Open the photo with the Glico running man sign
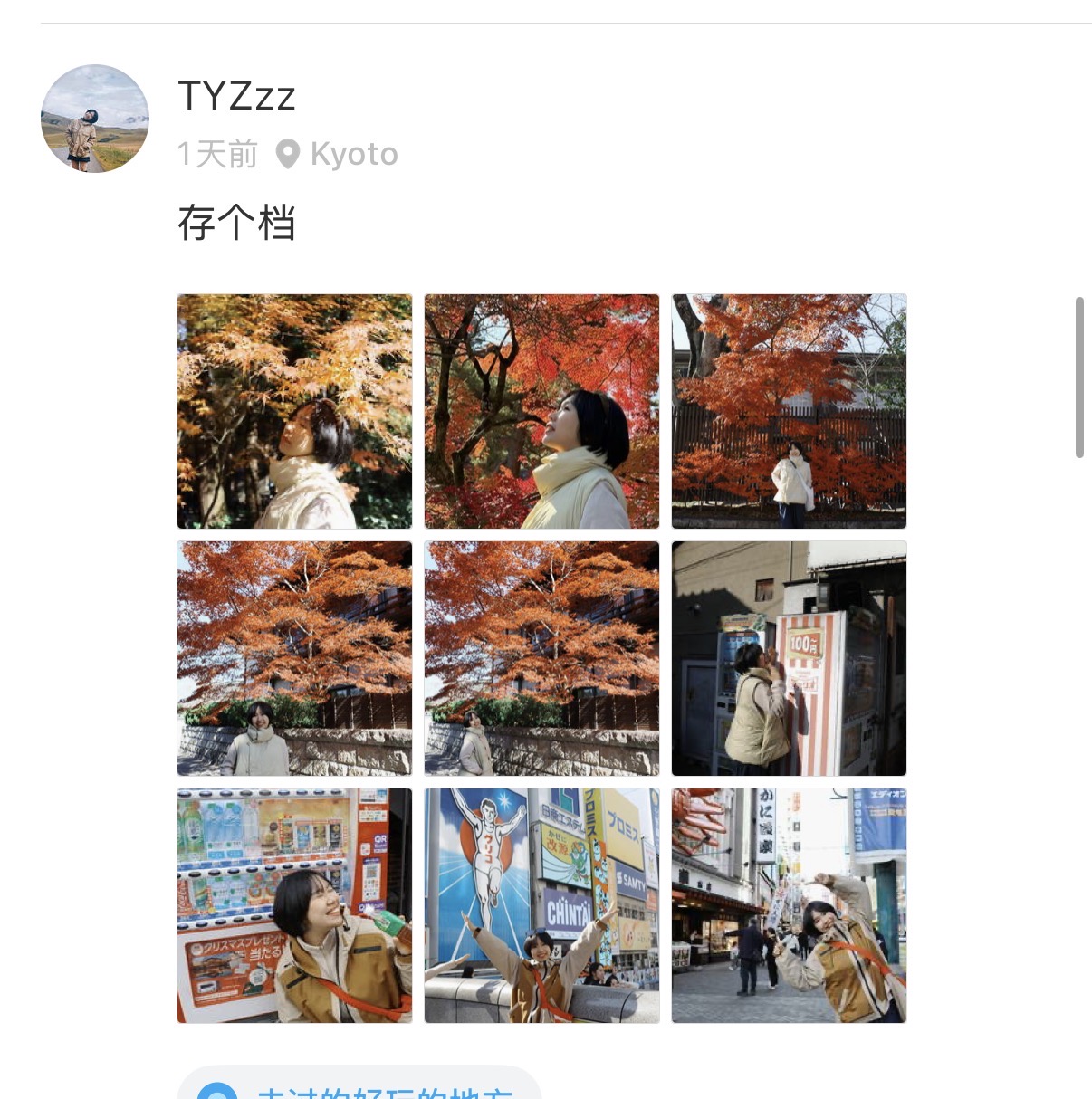Image resolution: width=1092 pixels, height=1099 pixels. click(x=541, y=905)
